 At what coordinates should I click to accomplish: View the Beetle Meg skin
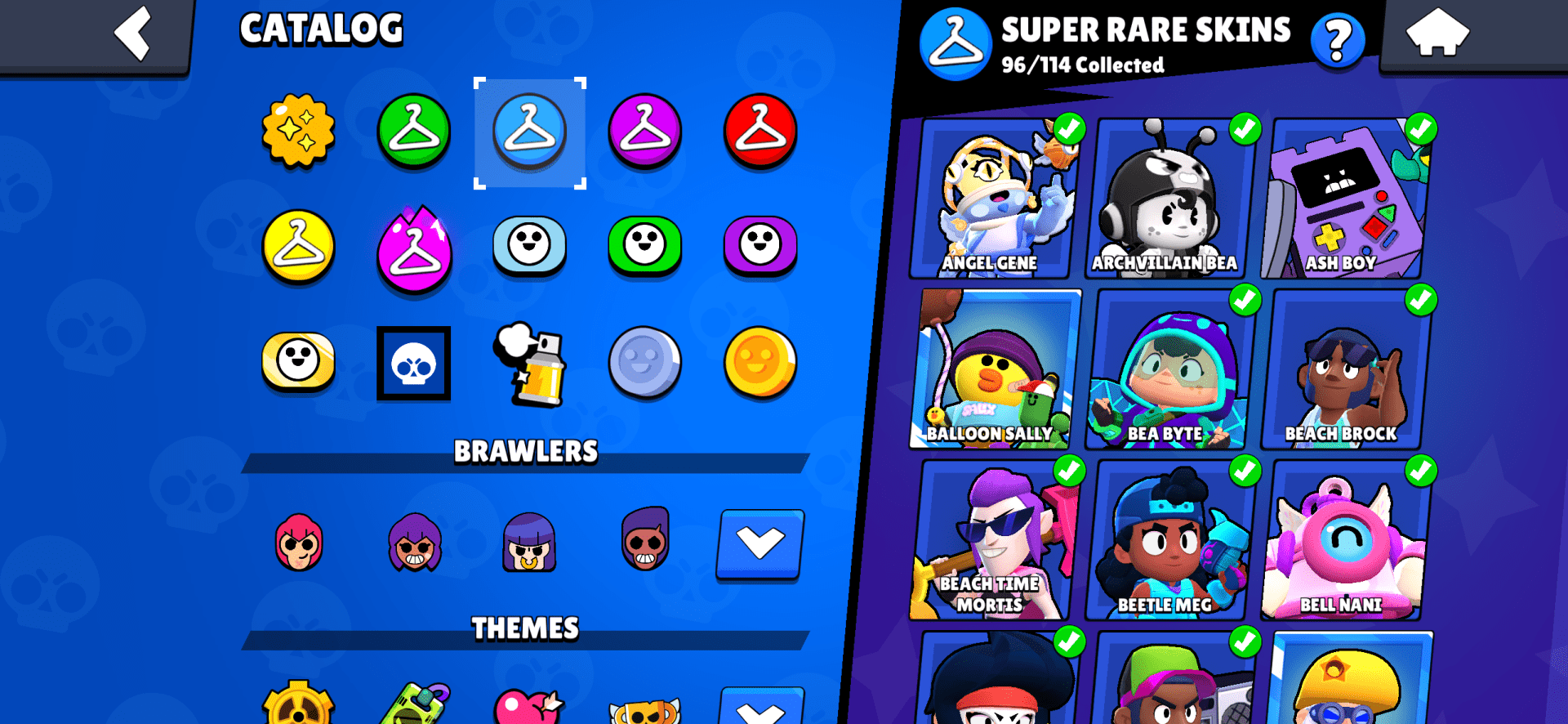1168,541
